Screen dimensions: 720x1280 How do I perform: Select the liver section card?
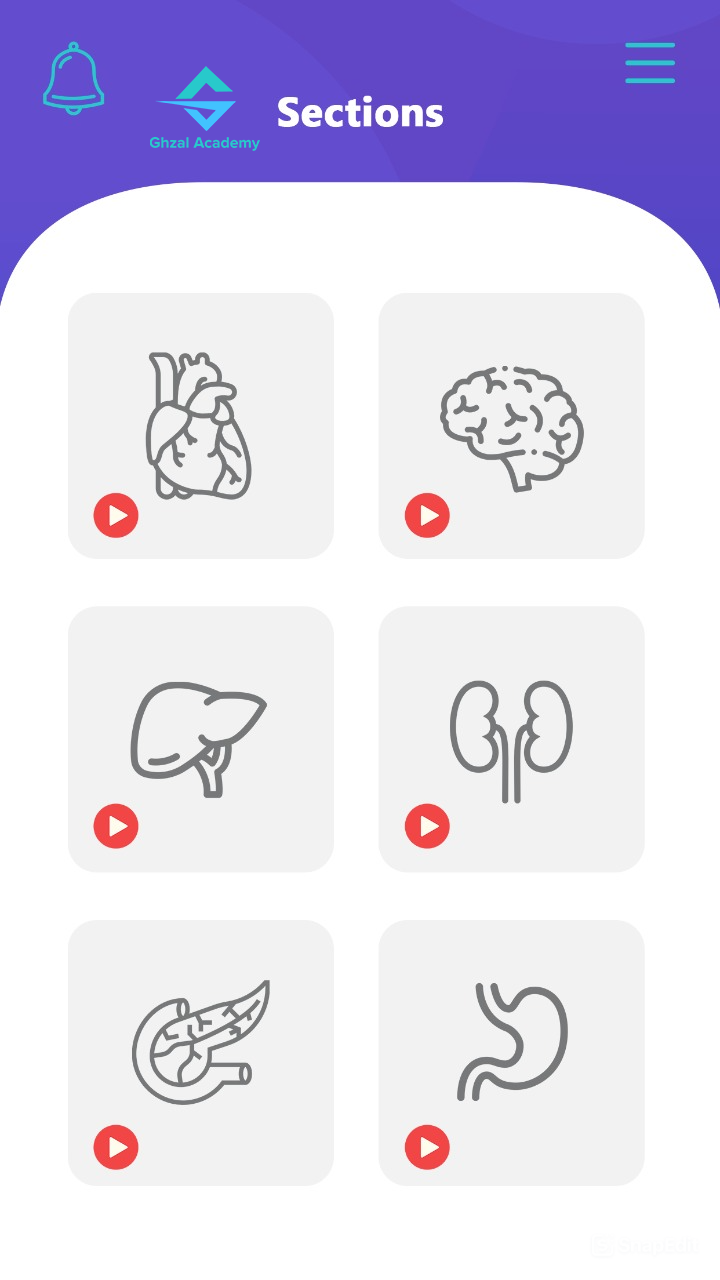201,739
